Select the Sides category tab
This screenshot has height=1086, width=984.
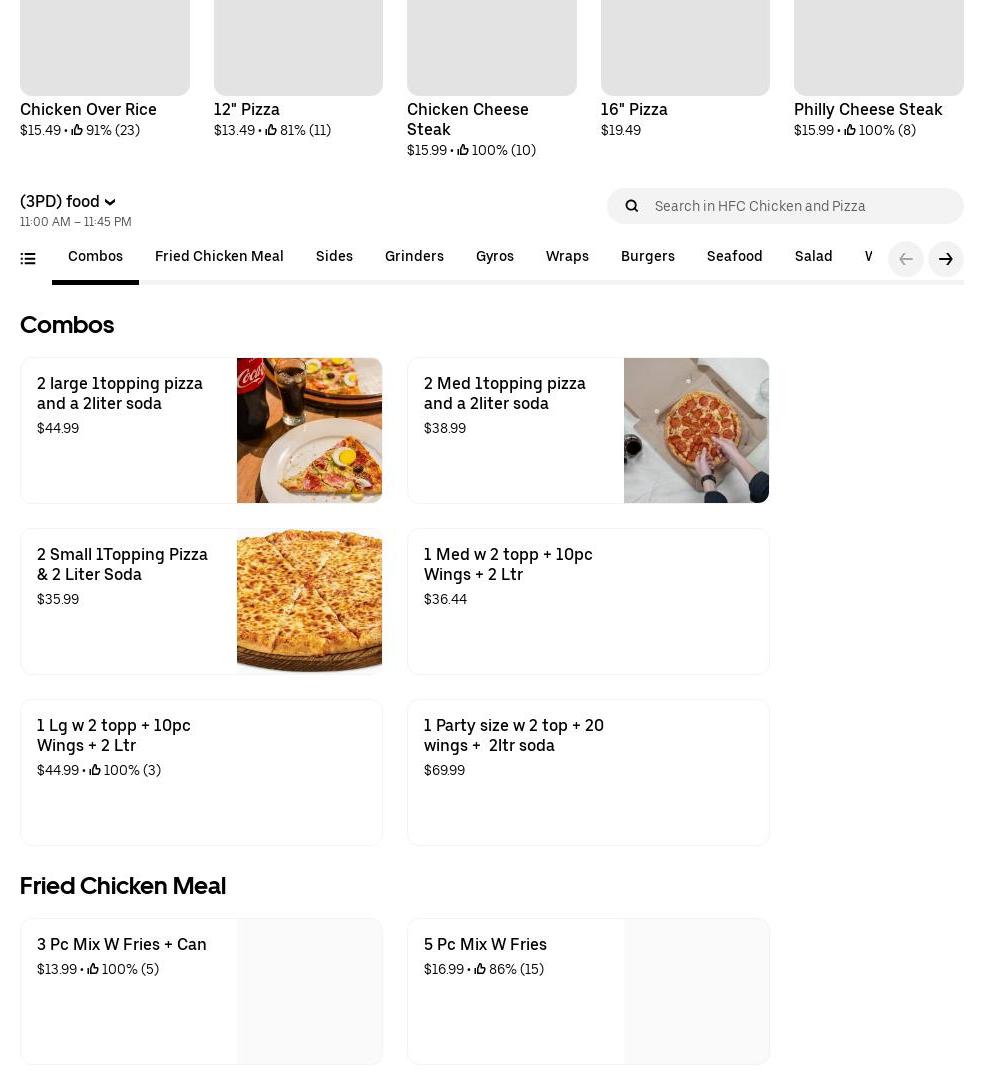[334, 257]
